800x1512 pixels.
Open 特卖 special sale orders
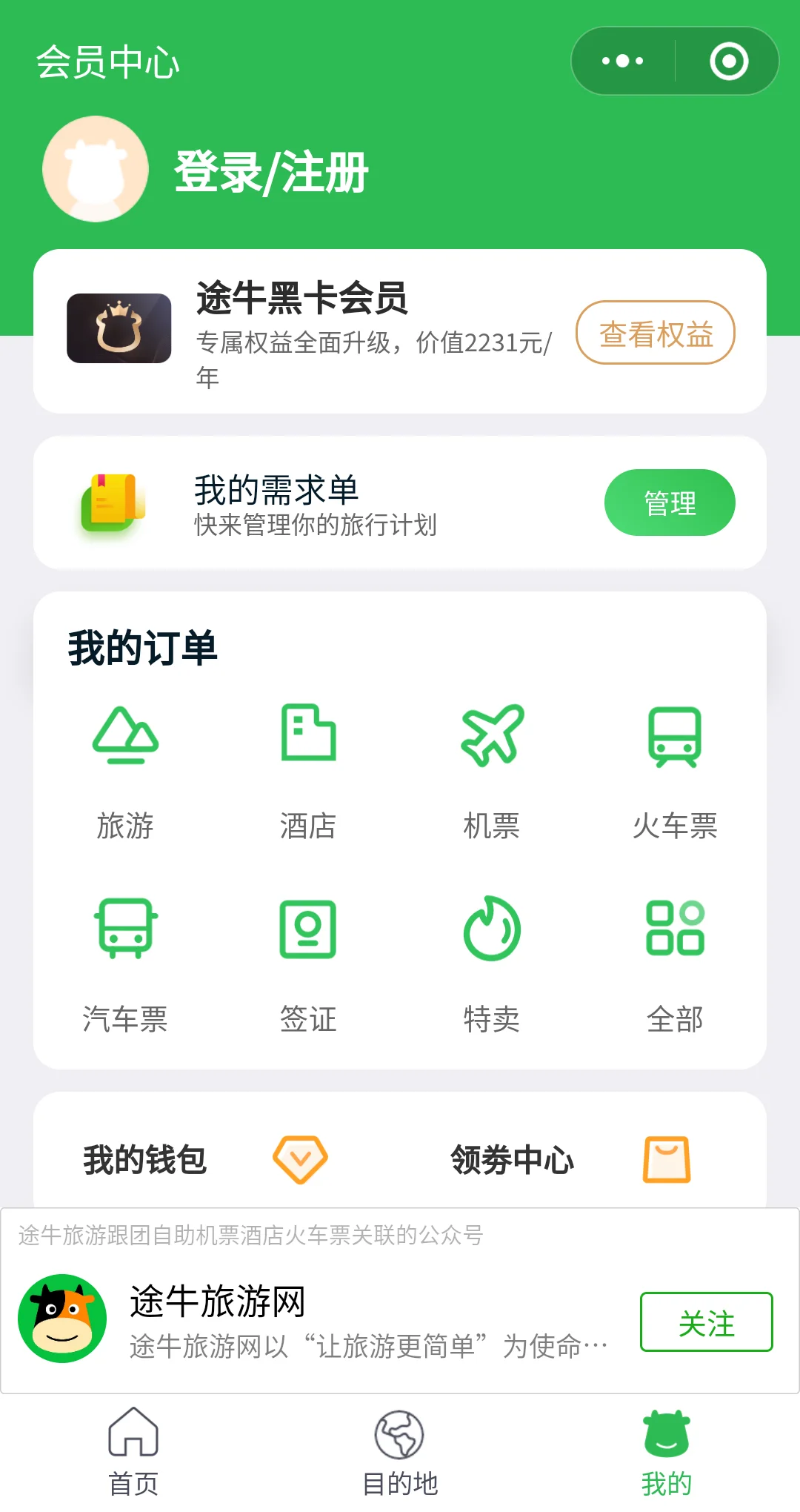coord(492,964)
